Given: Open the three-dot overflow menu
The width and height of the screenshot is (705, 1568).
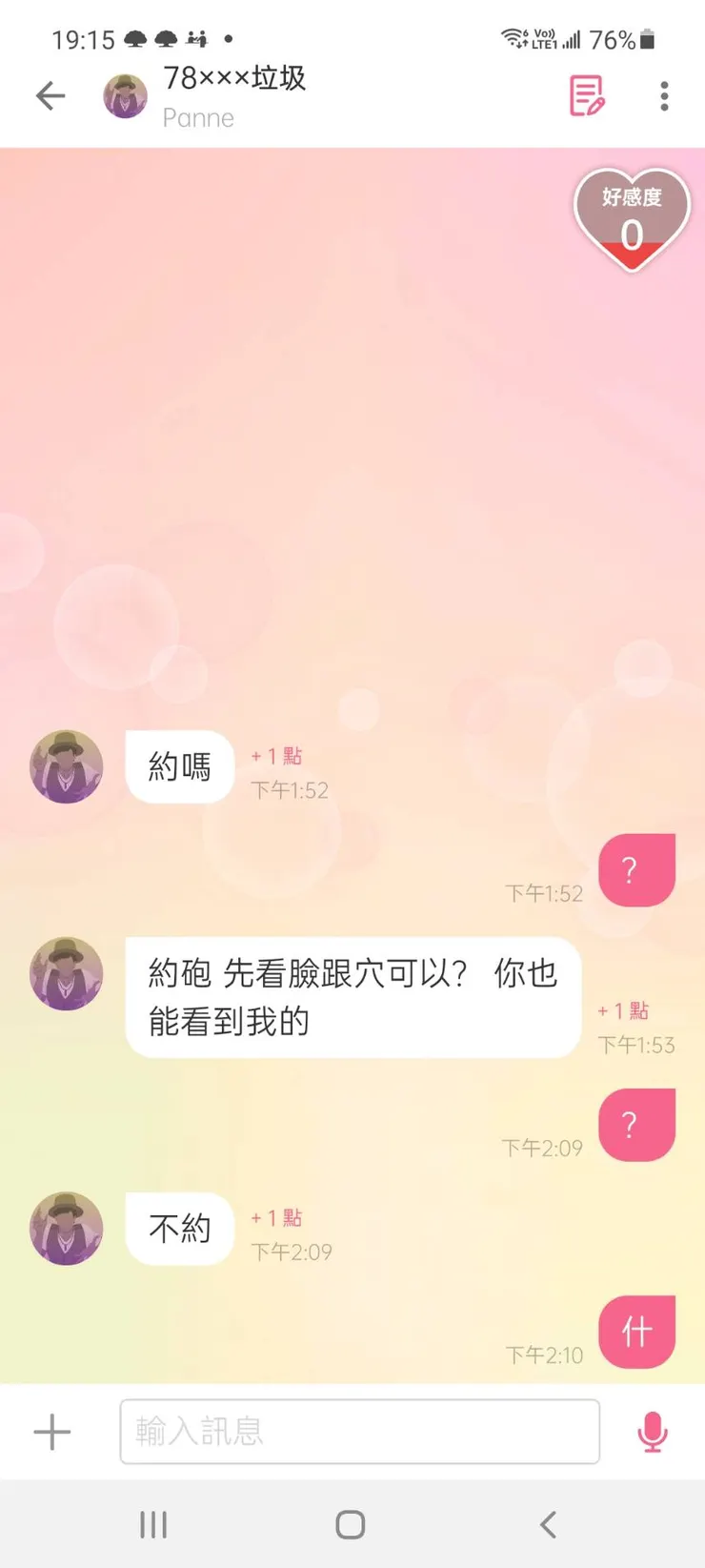Looking at the screenshot, I should tap(664, 96).
